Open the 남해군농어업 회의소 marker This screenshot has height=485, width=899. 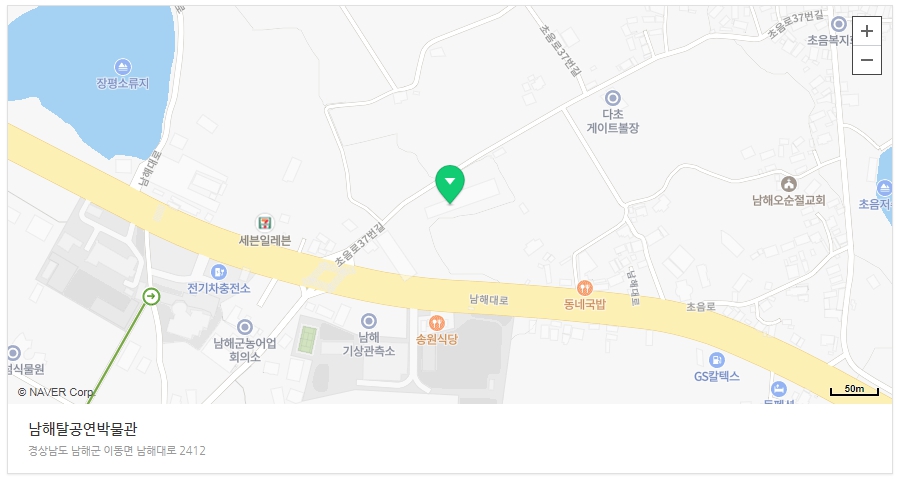[x=245, y=327]
